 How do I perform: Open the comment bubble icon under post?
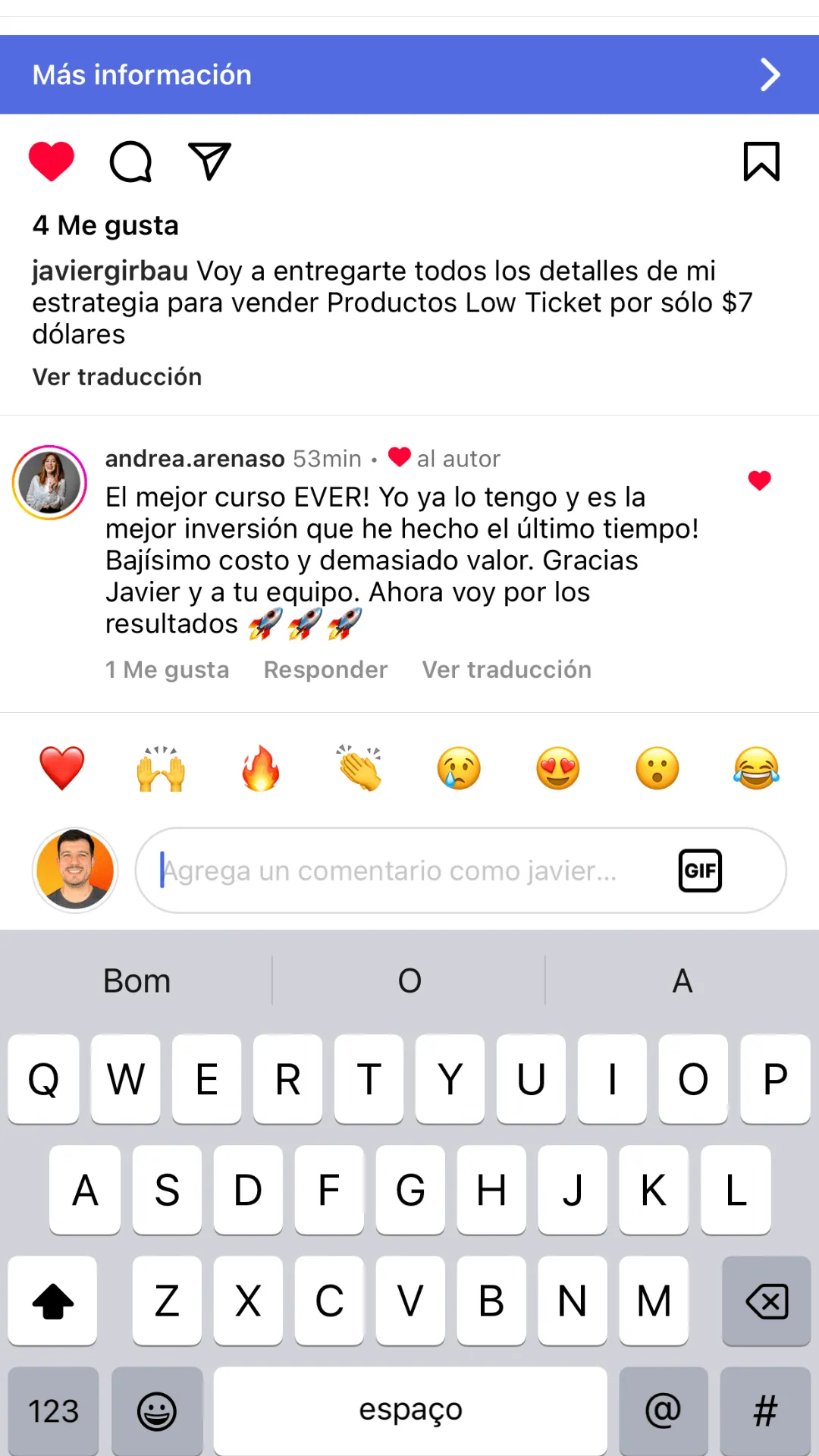pyautogui.click(x=130, y=161)
